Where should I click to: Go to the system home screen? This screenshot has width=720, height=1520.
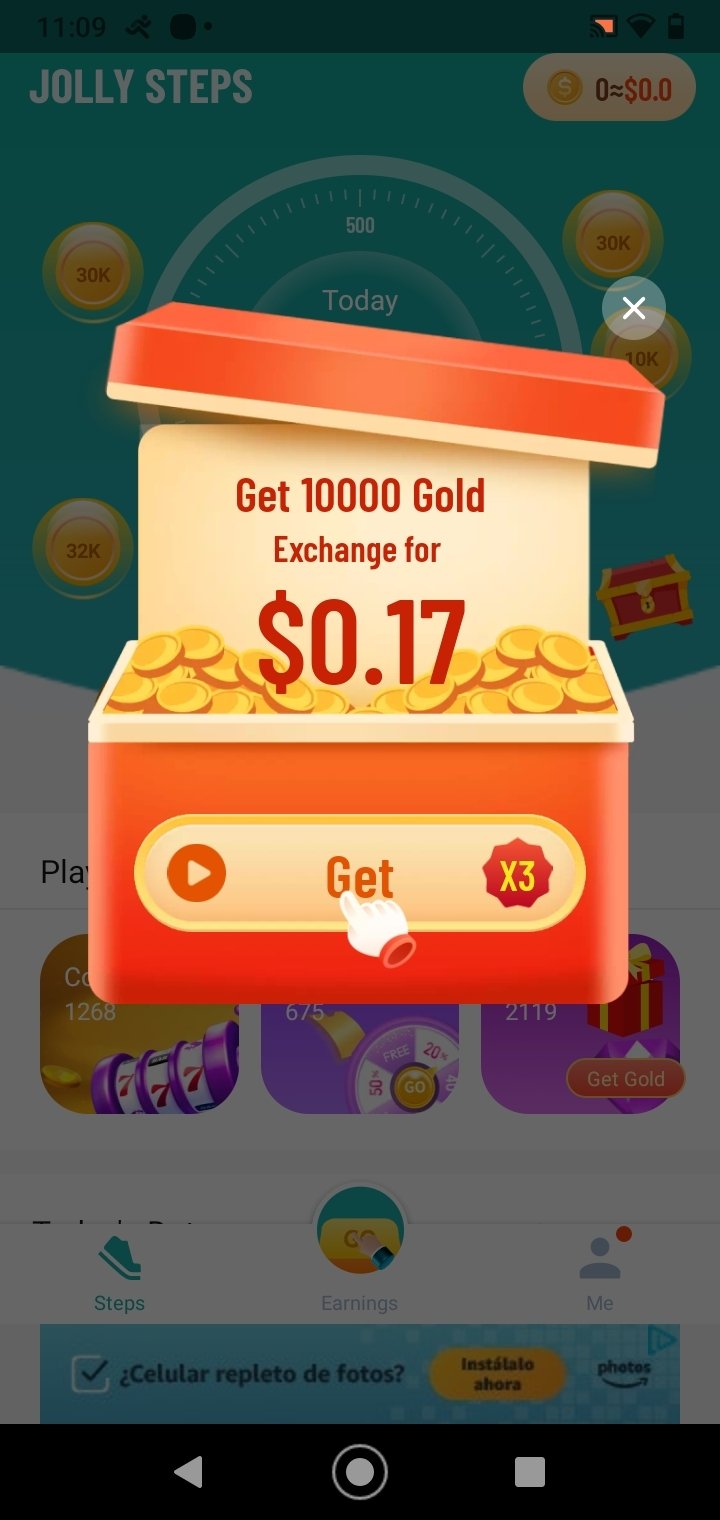point(360,1472)
